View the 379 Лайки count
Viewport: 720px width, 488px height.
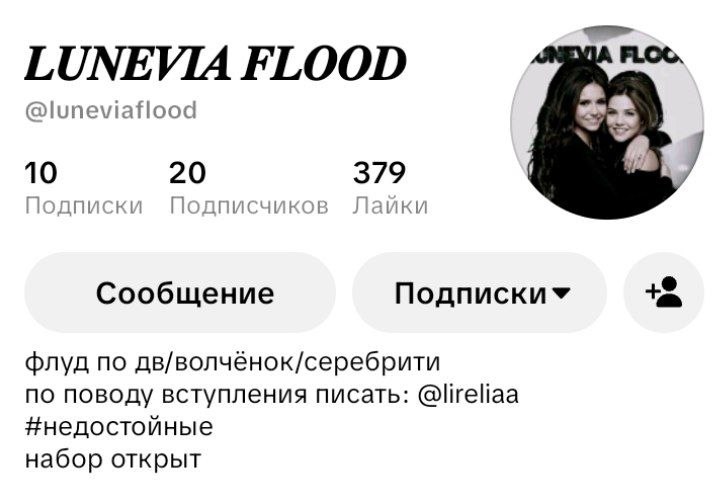(x=390, y=188)
